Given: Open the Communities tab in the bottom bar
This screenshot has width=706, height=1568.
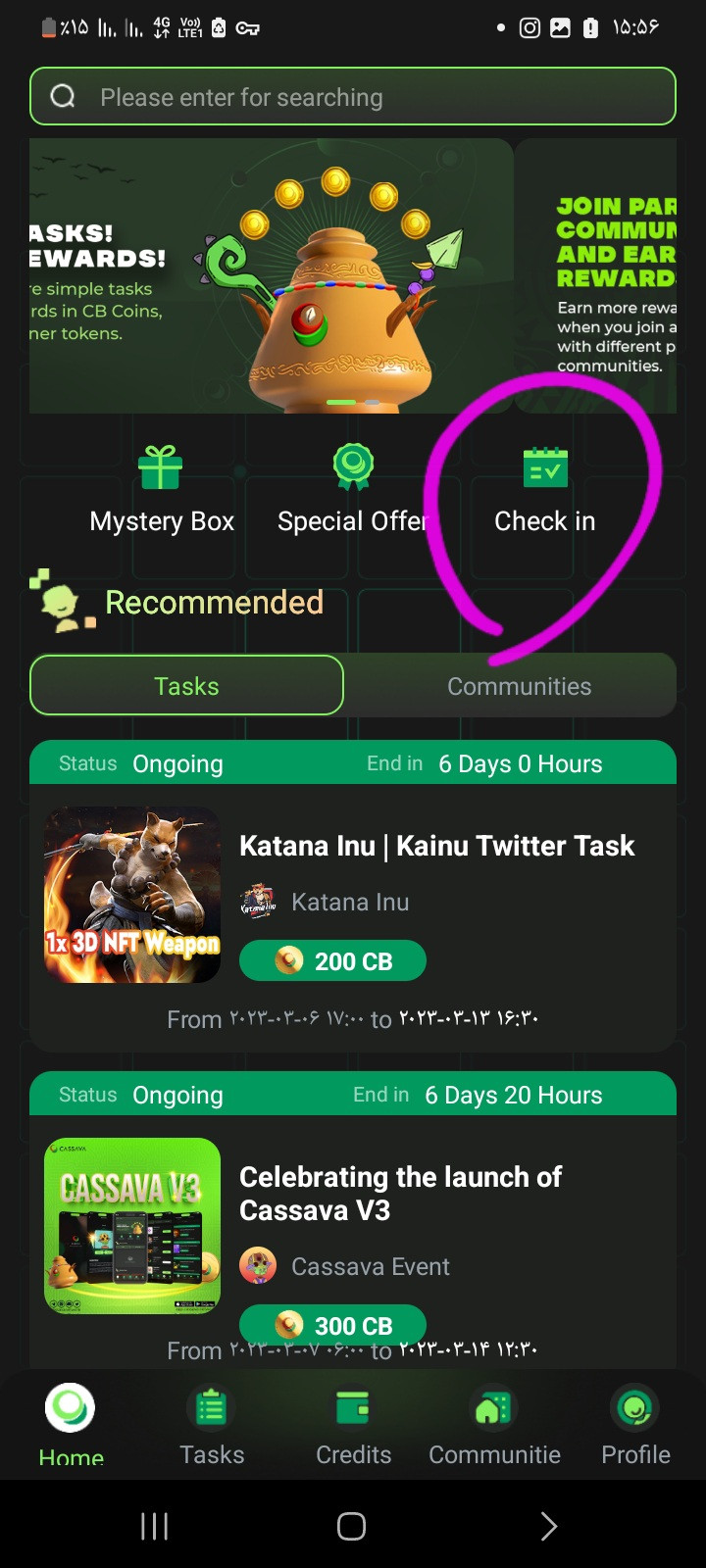Looking at the screenshot, I should 494,1424.
